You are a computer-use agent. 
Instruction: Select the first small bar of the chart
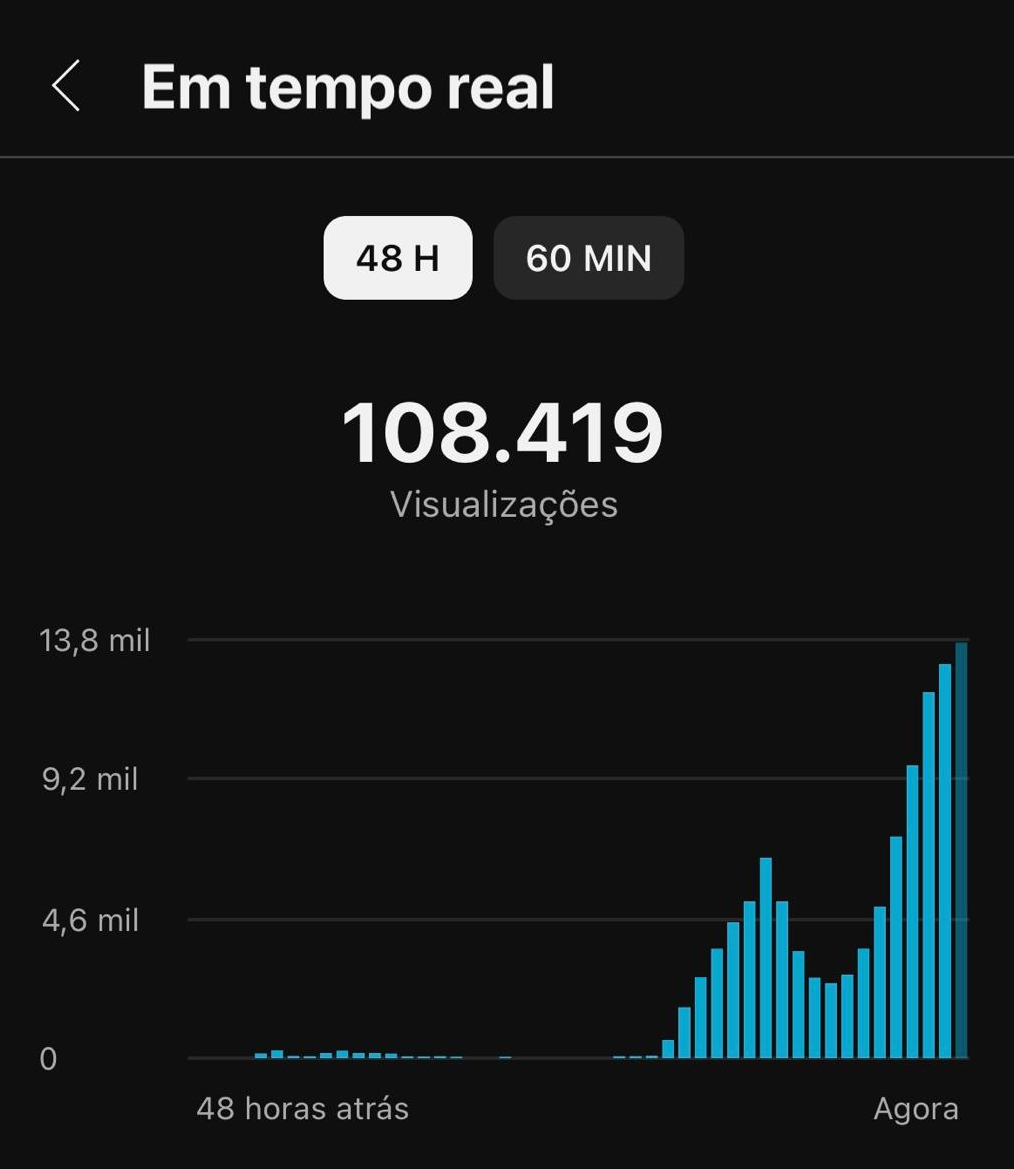click(x=260, y=1053)
